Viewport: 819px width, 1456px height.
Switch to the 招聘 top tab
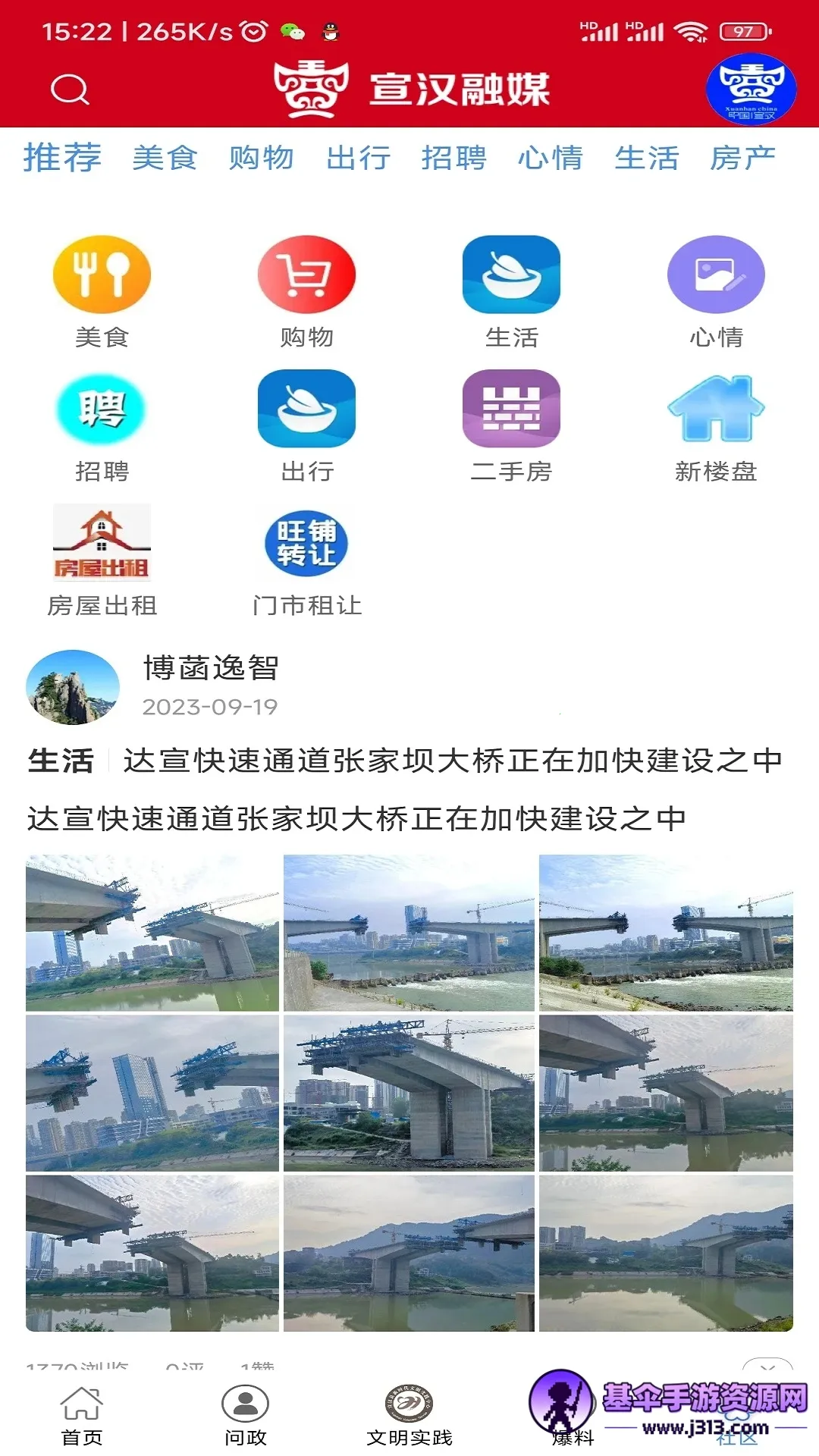(453, 158)
